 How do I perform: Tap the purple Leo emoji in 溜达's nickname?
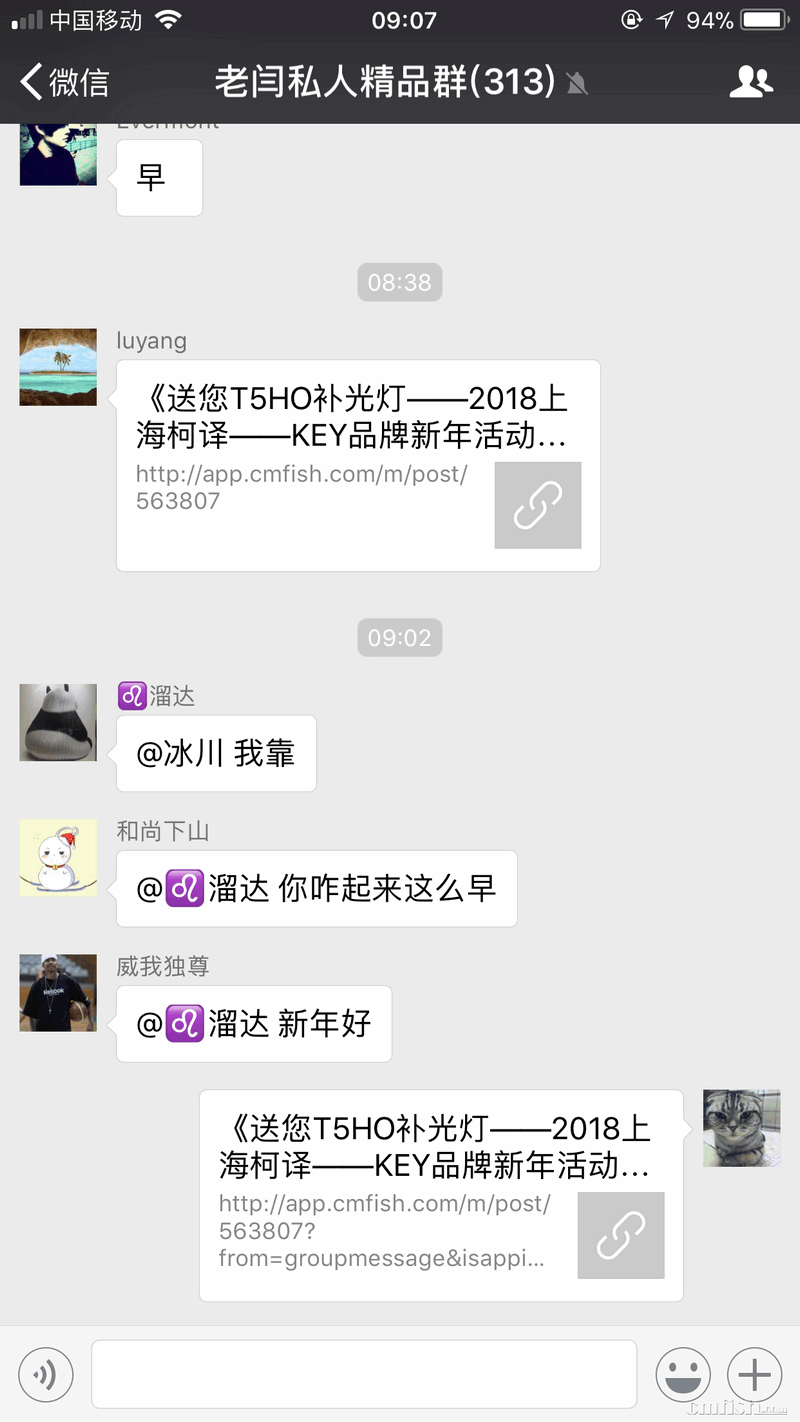click(132, 696)
